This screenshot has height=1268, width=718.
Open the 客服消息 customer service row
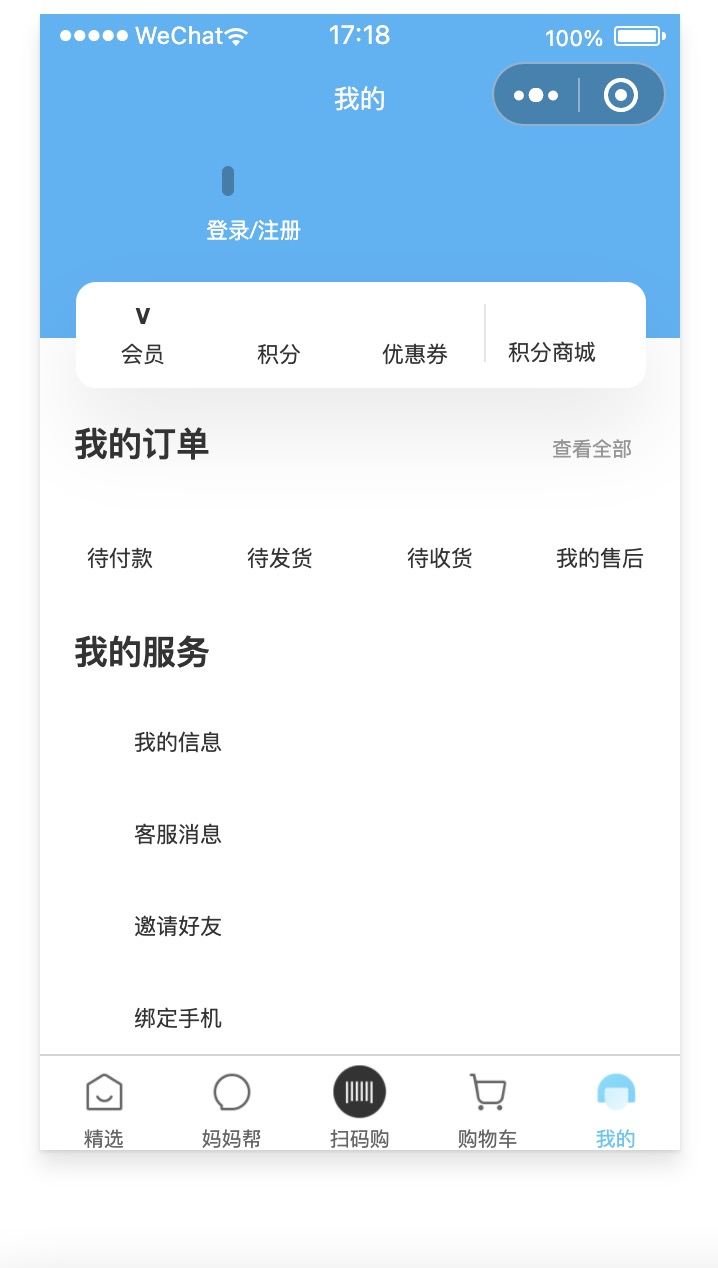tap(360, 834)
